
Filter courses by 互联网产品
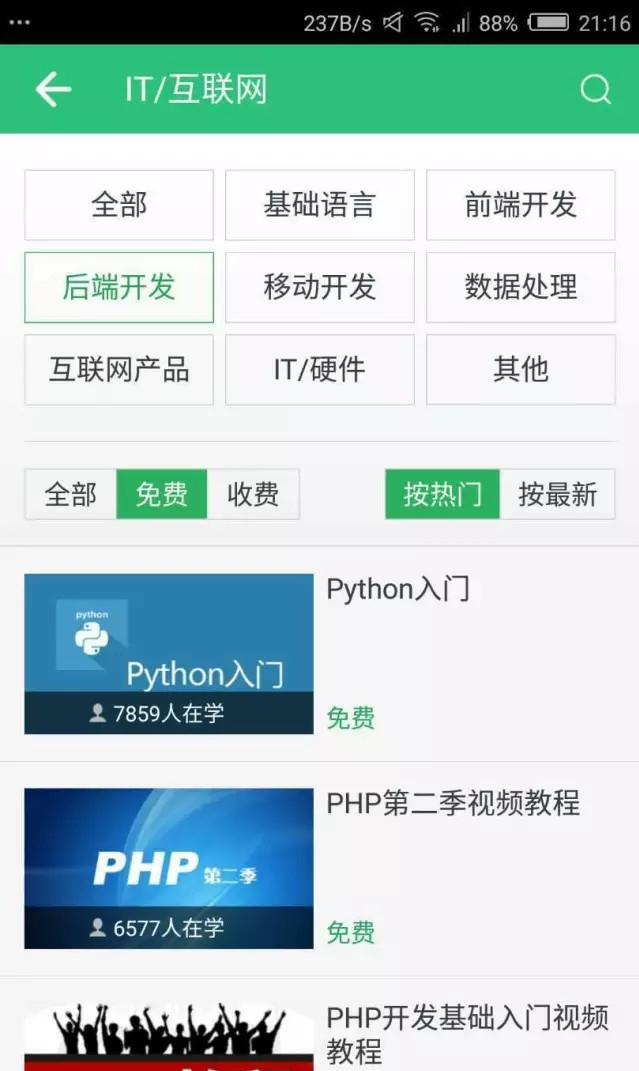coord(119,369)
